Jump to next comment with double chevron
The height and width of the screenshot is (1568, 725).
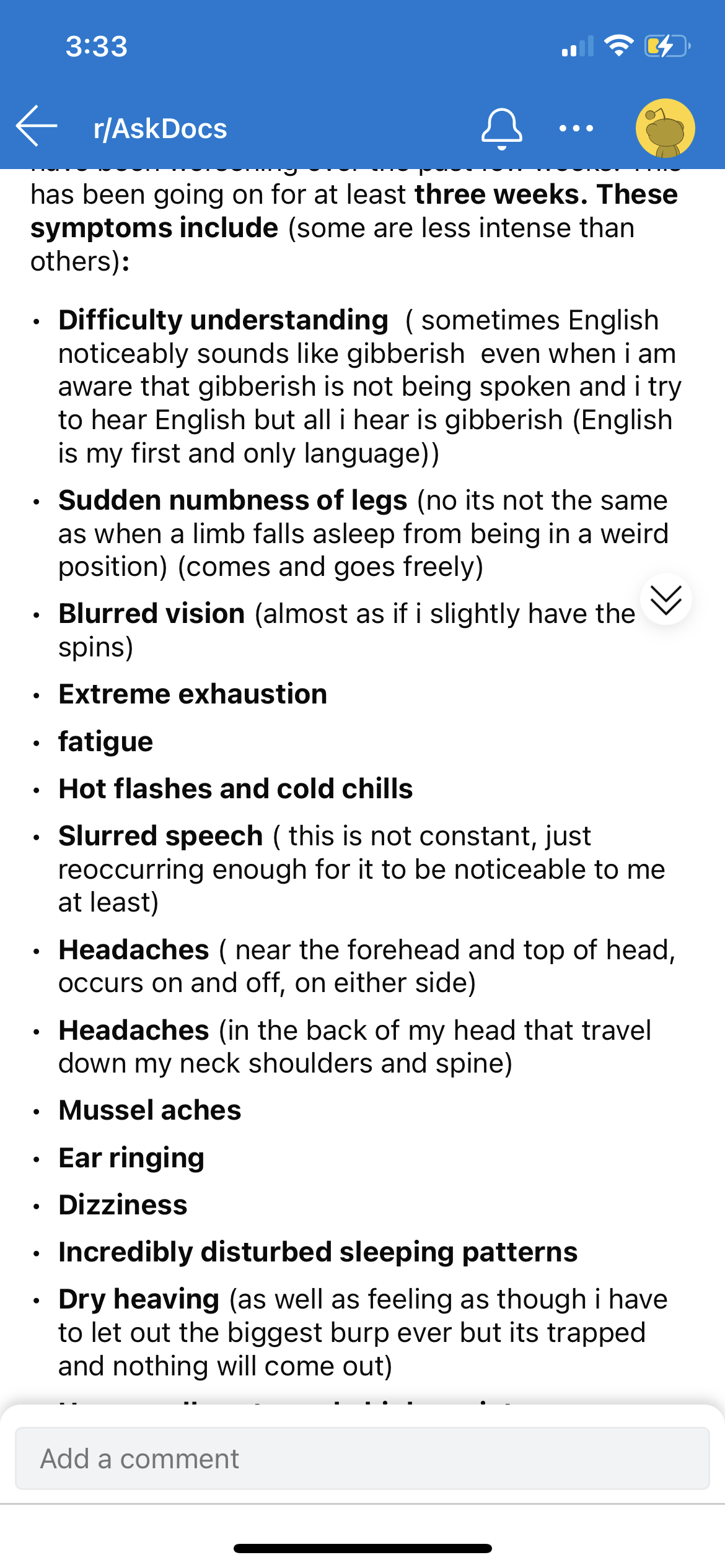pos(666,599)
